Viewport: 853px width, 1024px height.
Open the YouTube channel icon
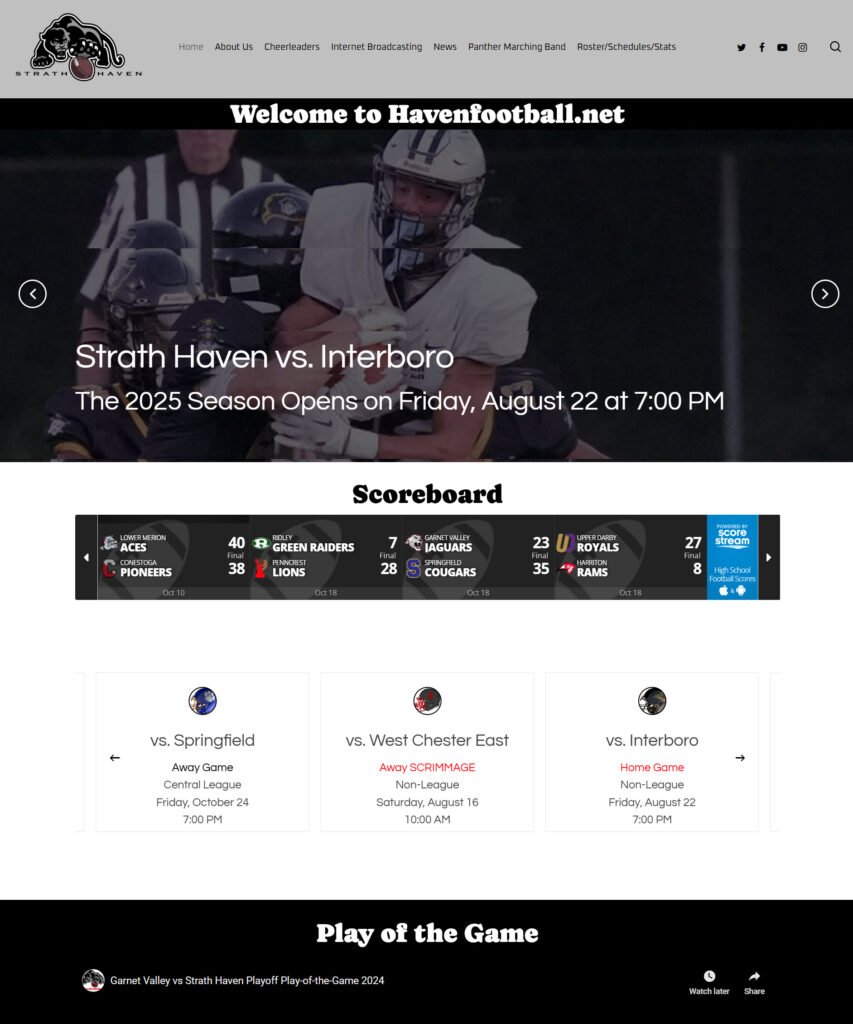pos(782,47)
